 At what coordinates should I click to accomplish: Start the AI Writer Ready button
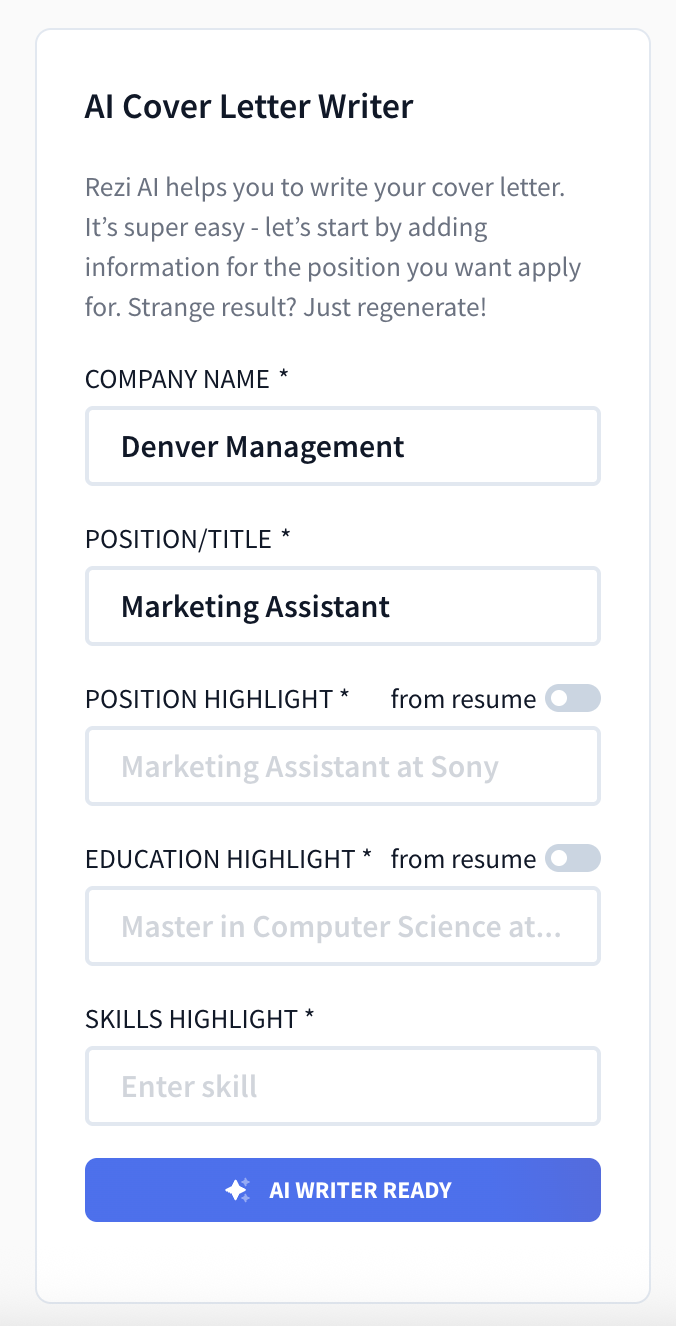coord(343,1190)
